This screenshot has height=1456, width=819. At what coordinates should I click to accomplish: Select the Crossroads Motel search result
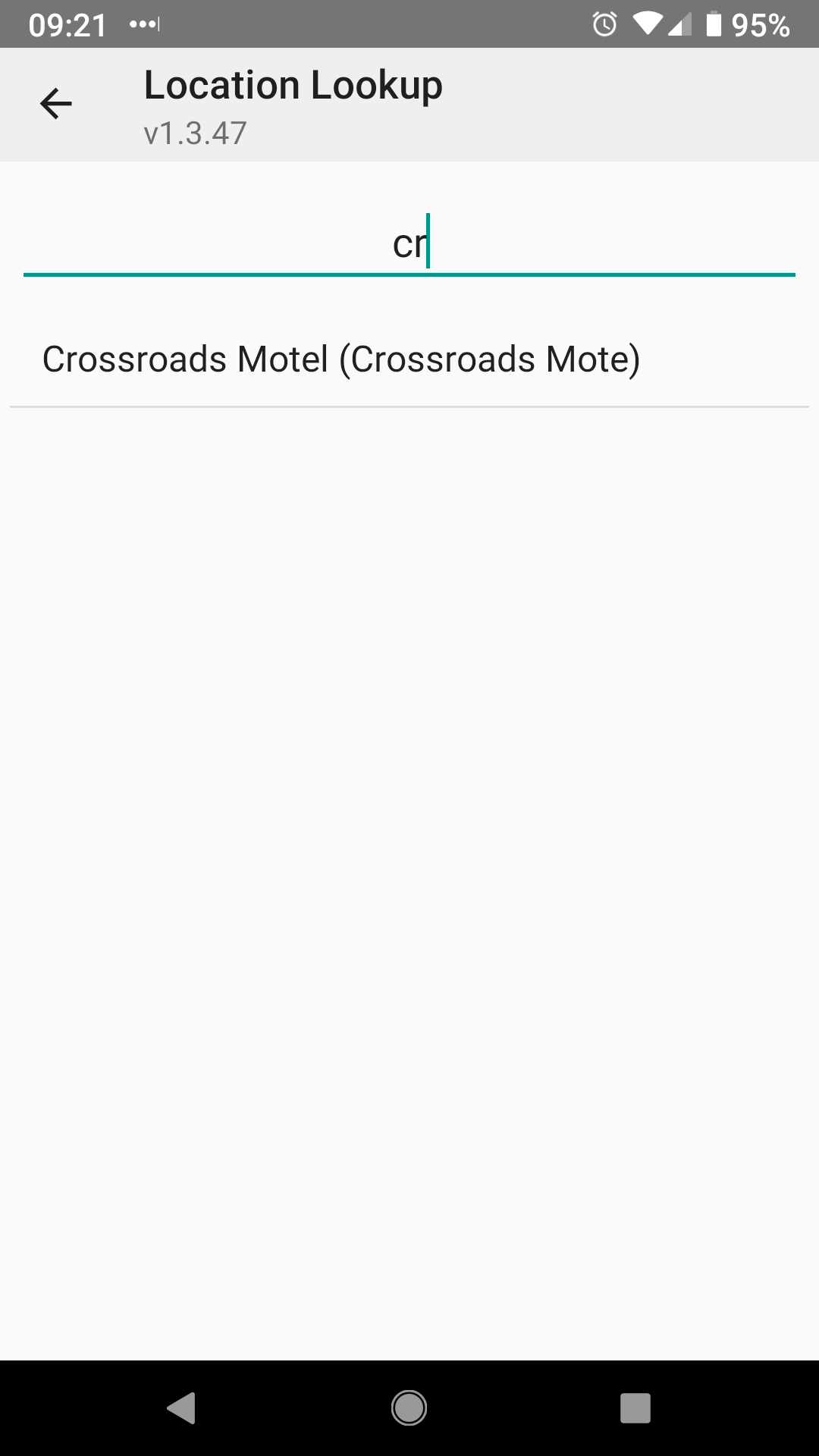[x=343, y=359]
